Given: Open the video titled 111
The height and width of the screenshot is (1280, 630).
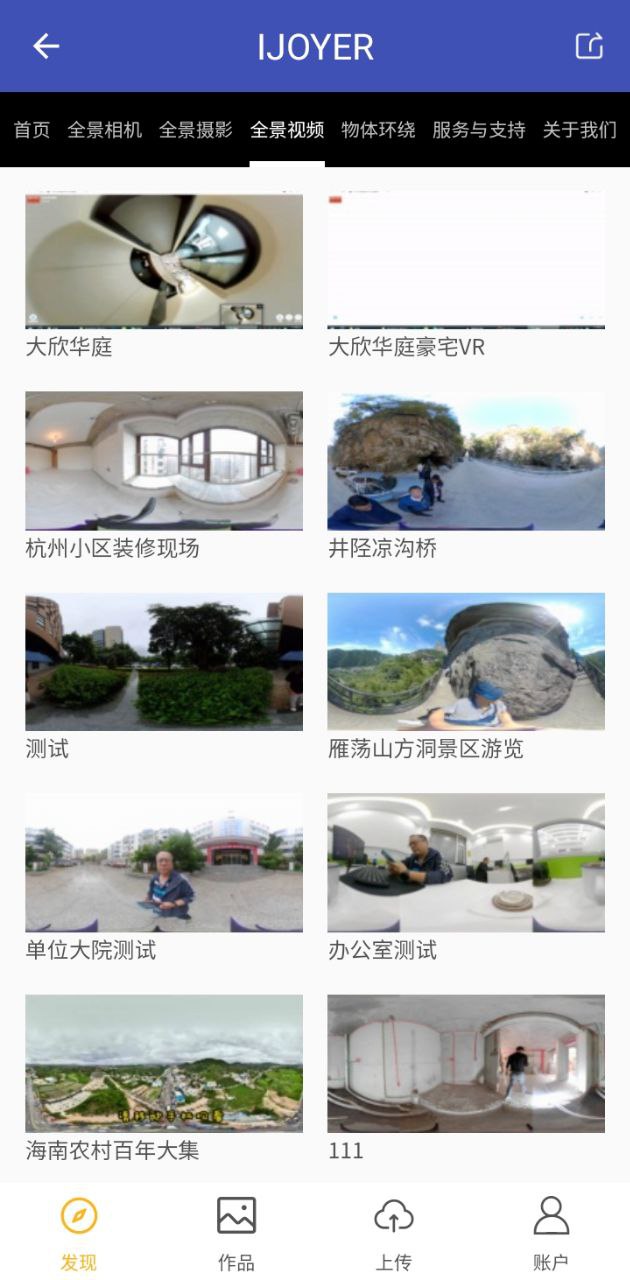Looking at the screenshot, I should (x=466, y=1064).
